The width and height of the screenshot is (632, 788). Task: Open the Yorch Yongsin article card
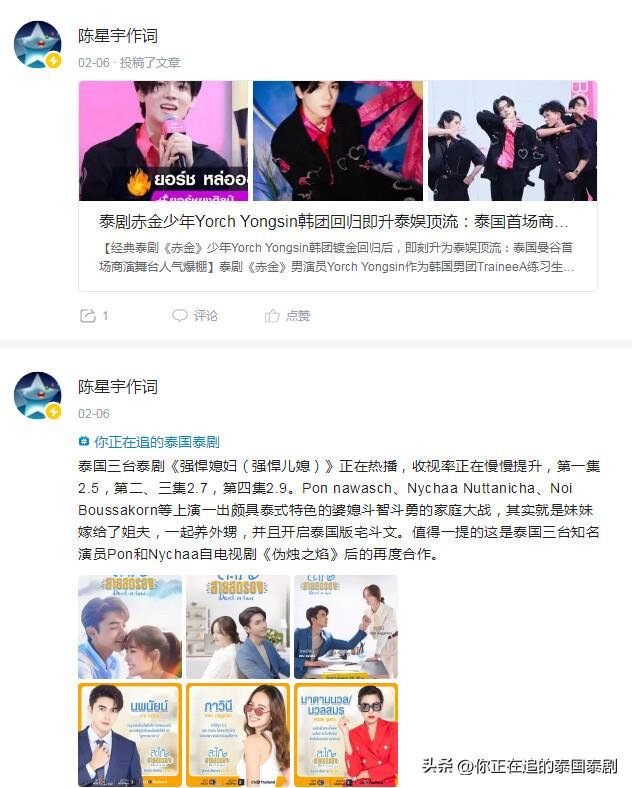(x=336, y=221)
